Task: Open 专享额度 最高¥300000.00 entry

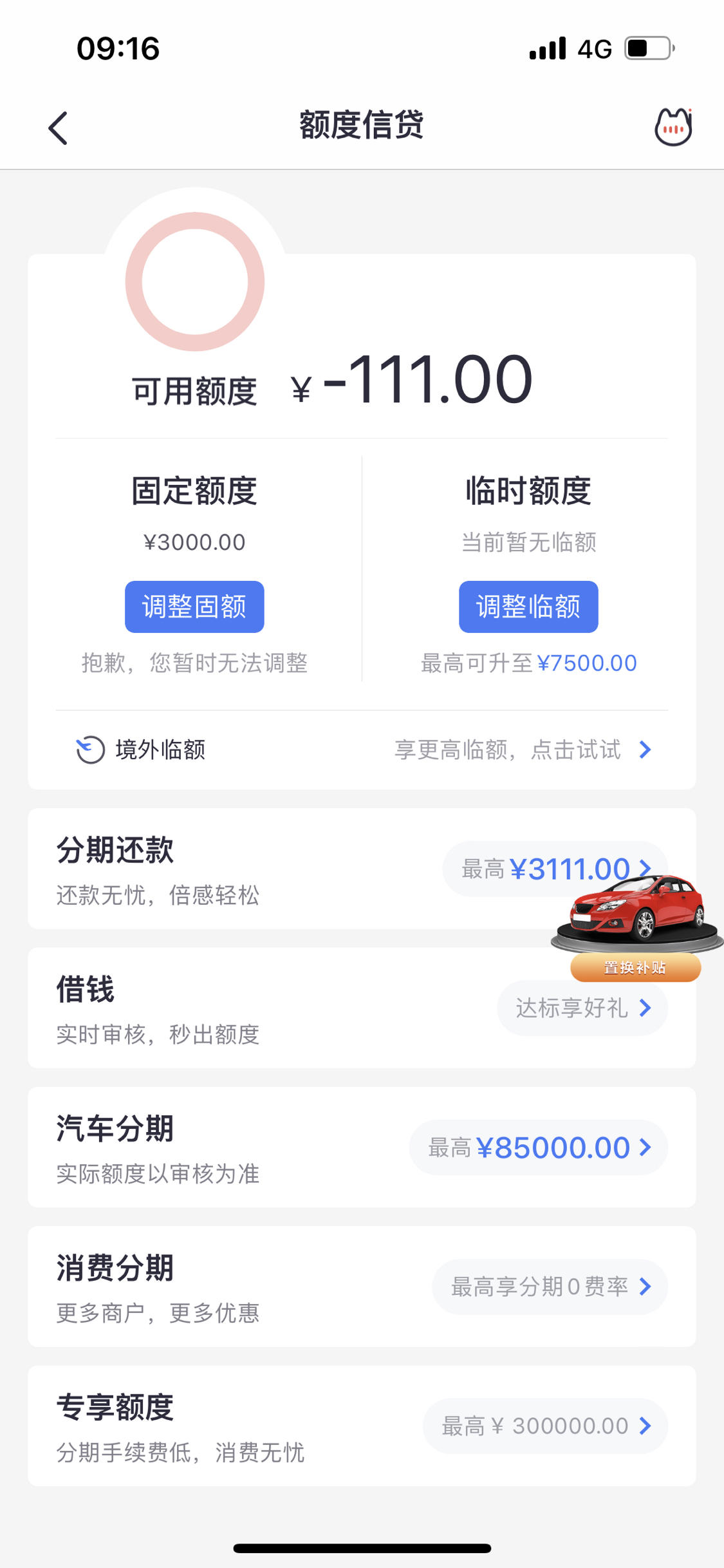Action: pos(545,1426)
